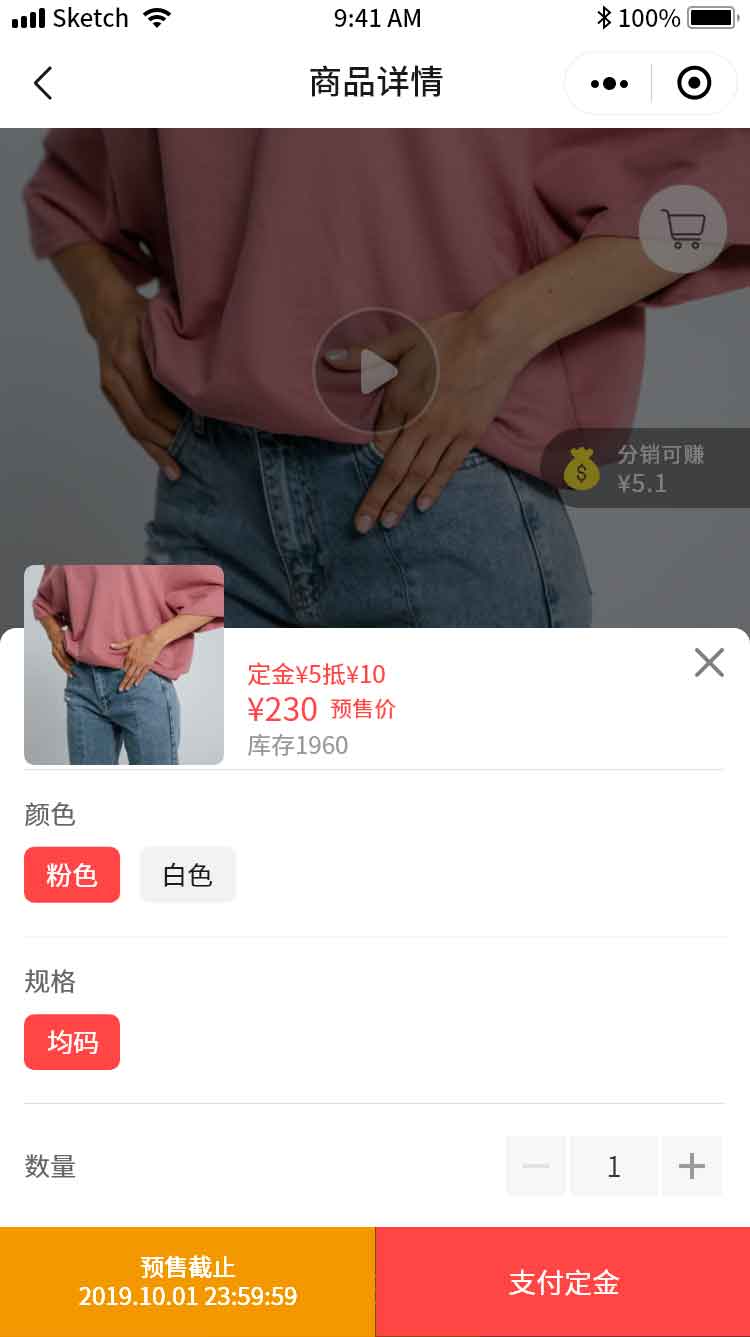This screenshot has width=750, height=1337.
Task: Open the mini-program three-dot menu
Action: click(x=609, y=84)
